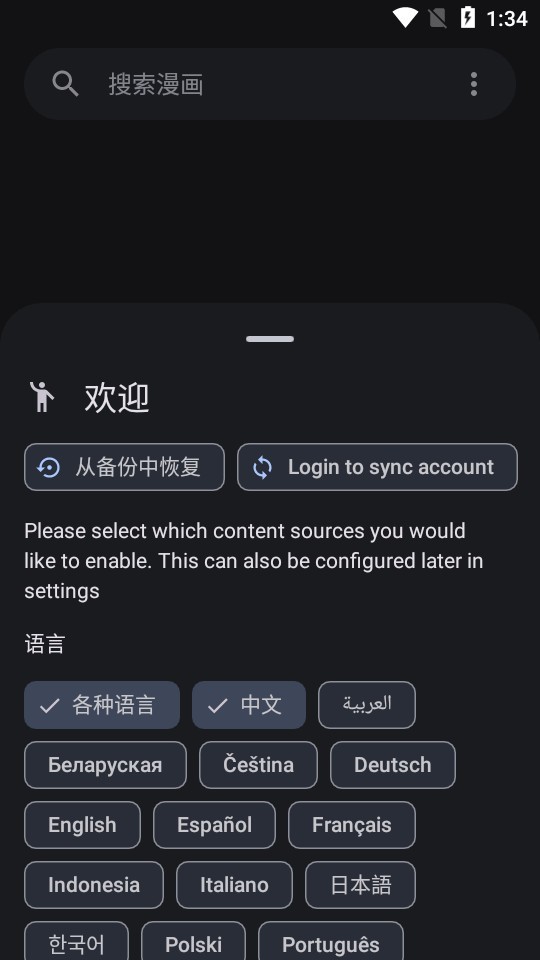Enable the Indonesia chip
The width and height of the screenshot is (540, 960).
(x=94, y=885)
